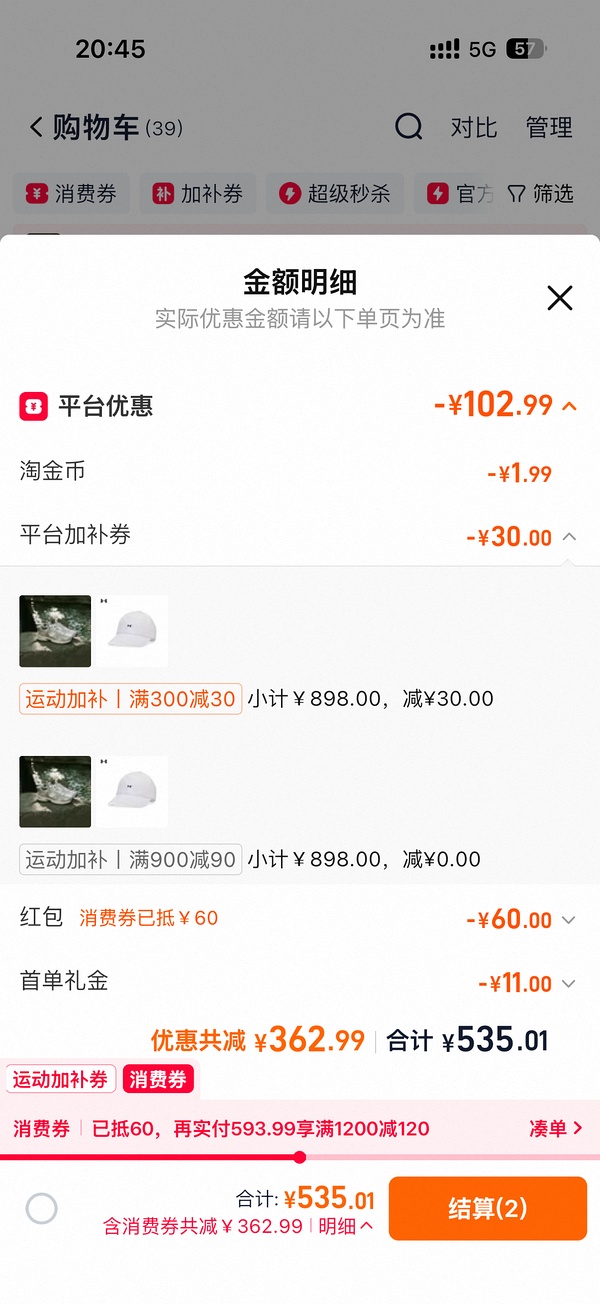This screenshot has width=600, height=1304.
Task: Select the 加补券 filter chip
Action: pos(197,193)
